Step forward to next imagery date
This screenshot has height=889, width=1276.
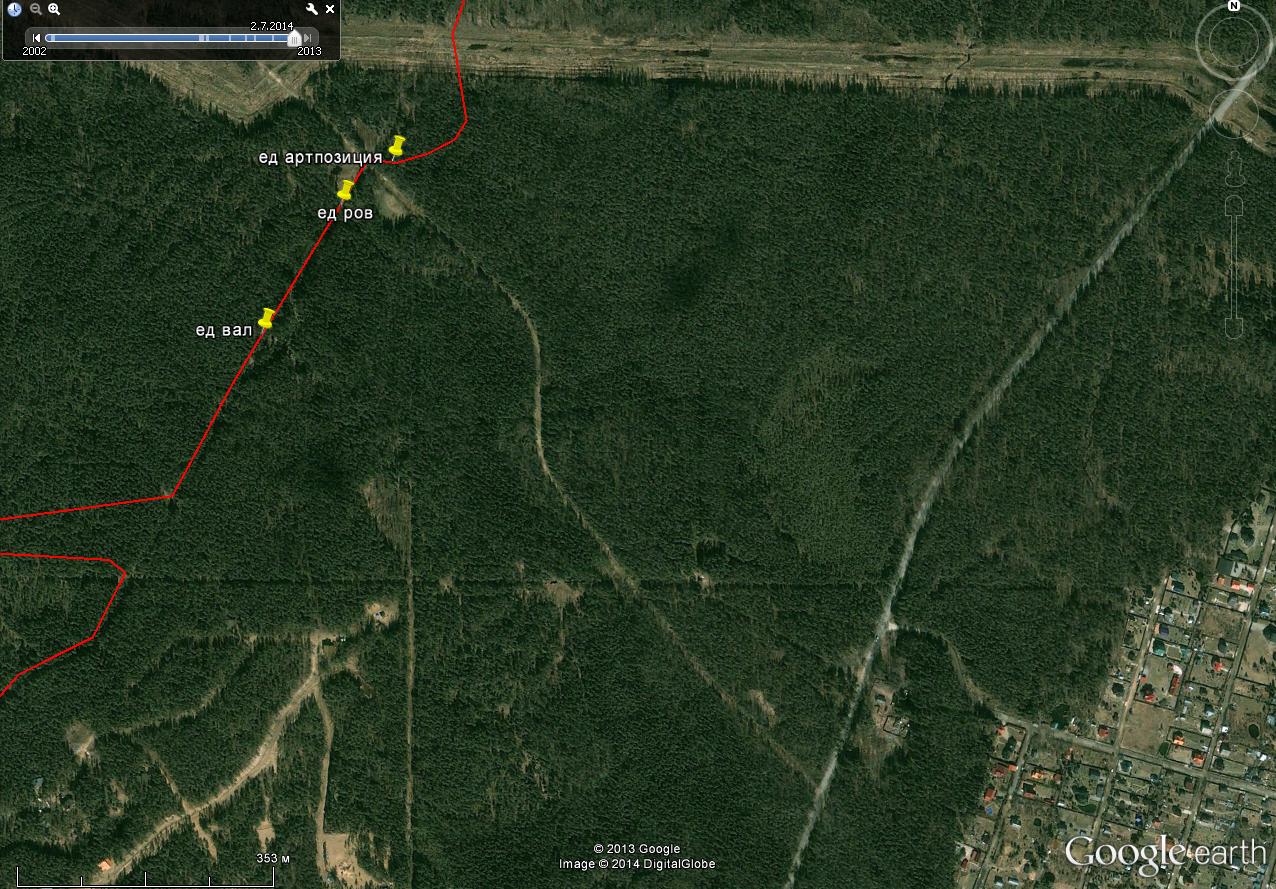tap(308, 38)
